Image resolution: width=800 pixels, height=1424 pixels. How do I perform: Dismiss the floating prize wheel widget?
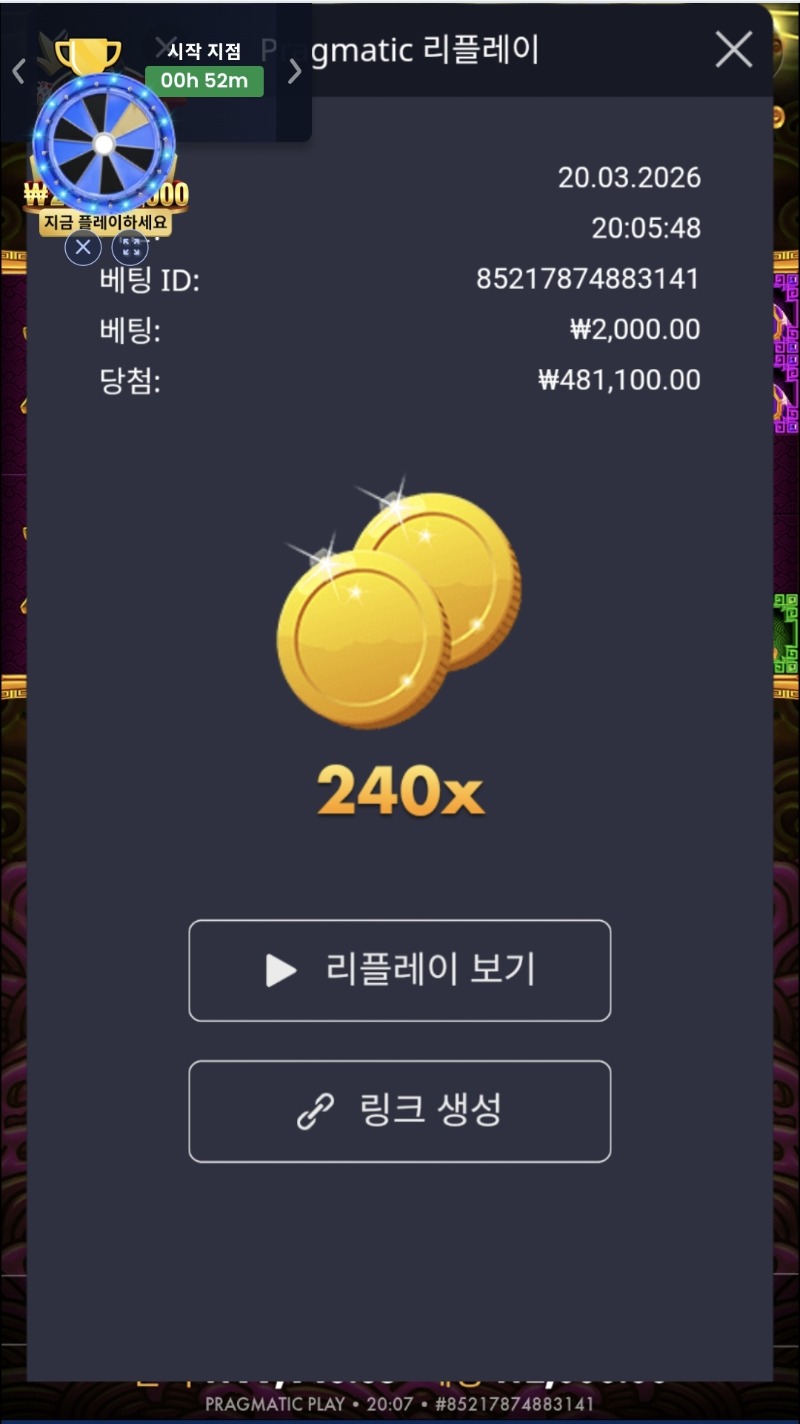click(83, 247)
